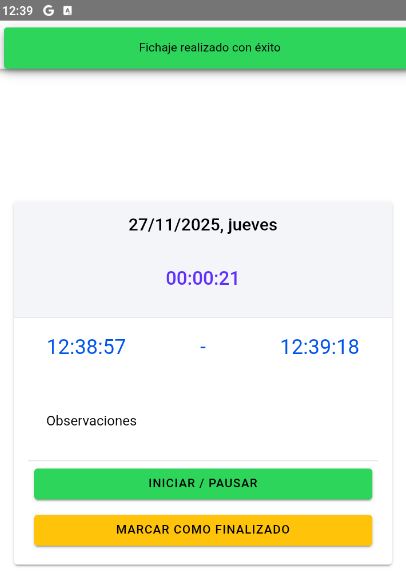Viewport: 406px width, 581px height.
Task: Select MARCAR COMO FINALIZADO
Action: coord(203,530)
